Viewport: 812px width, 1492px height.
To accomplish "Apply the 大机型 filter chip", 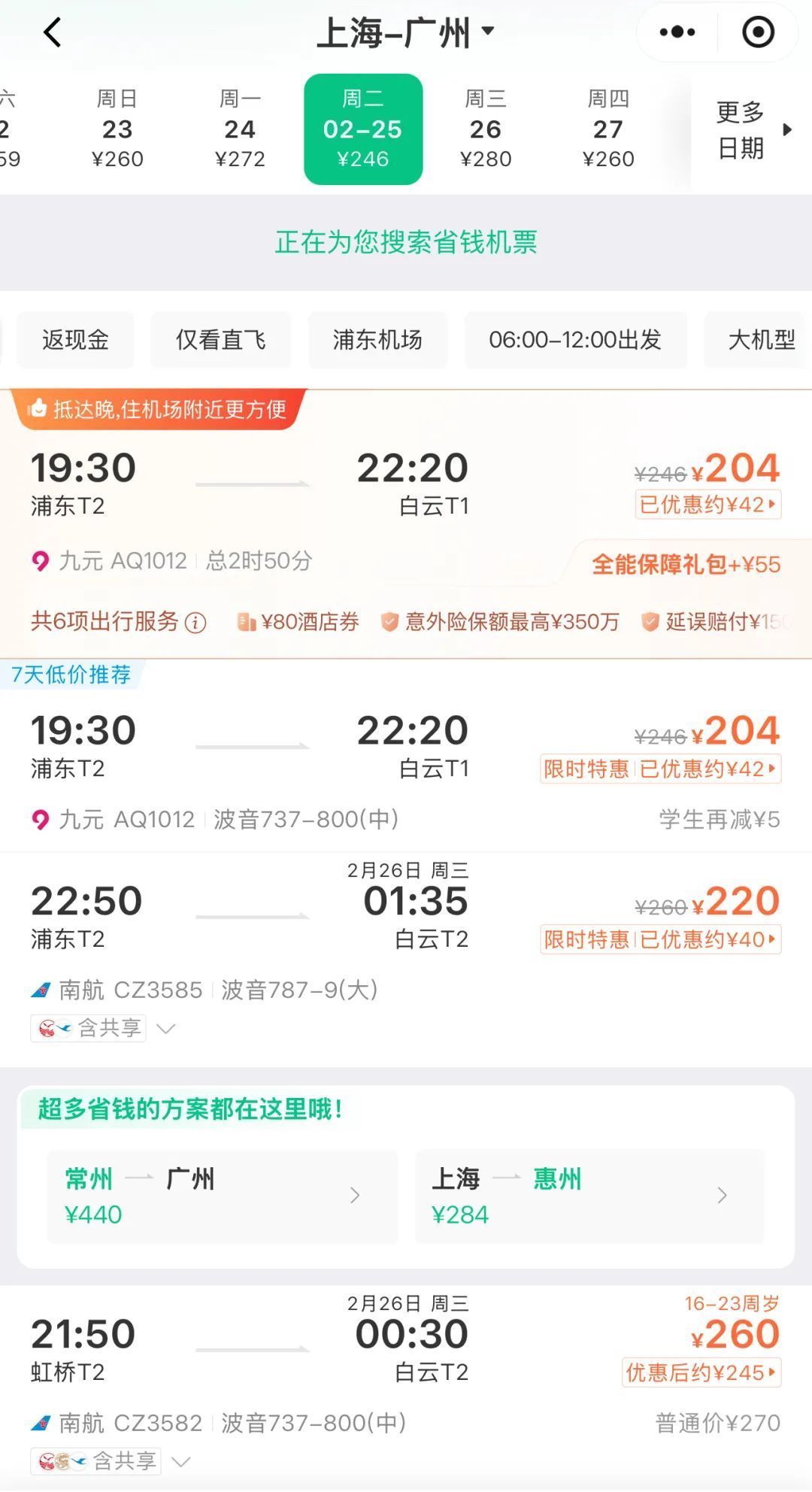I will [x=761, y=340].
